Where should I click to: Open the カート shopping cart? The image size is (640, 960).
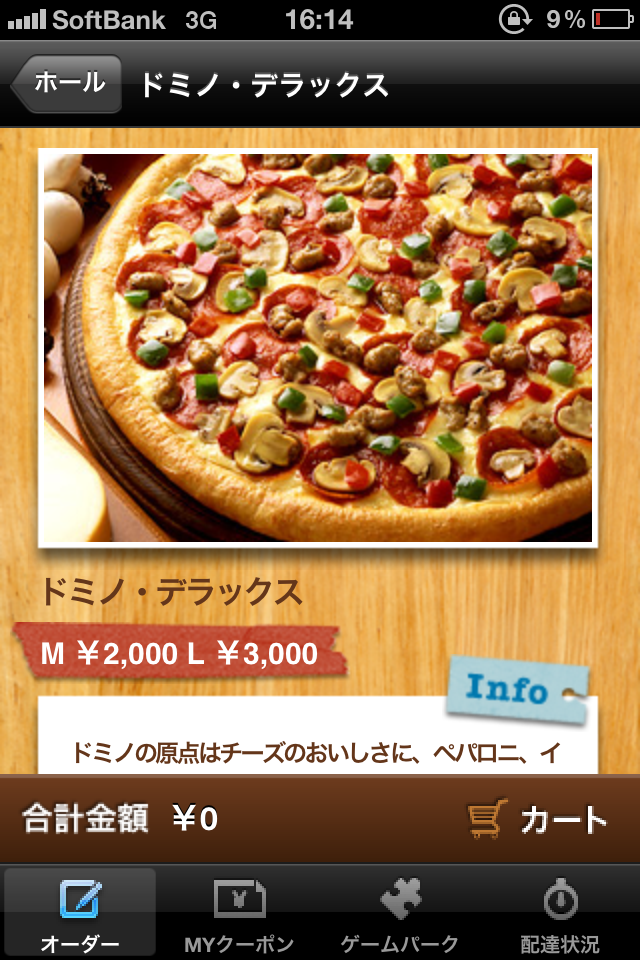pos(538,820)
